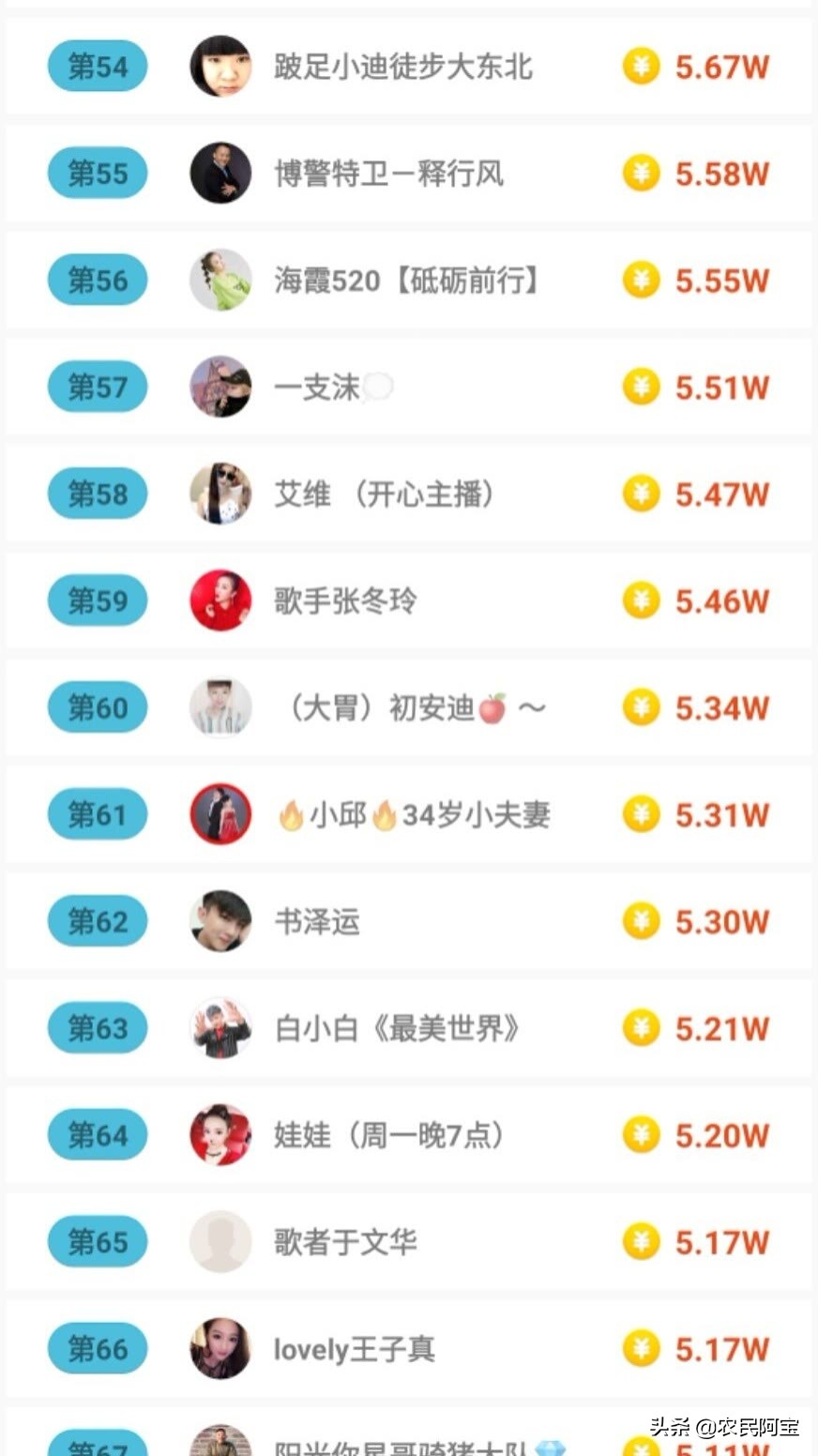Select 海霞520【砥砺前行】 in the ranking
818x1456 pixels.
(405, 281)
